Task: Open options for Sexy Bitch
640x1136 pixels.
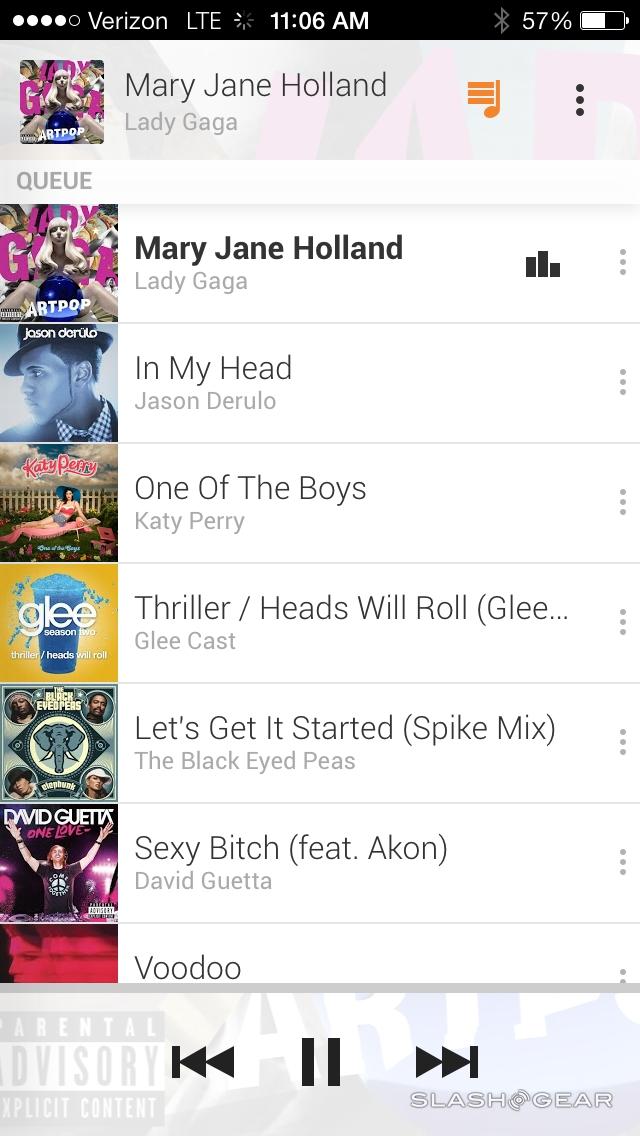Action: (622, 862)
